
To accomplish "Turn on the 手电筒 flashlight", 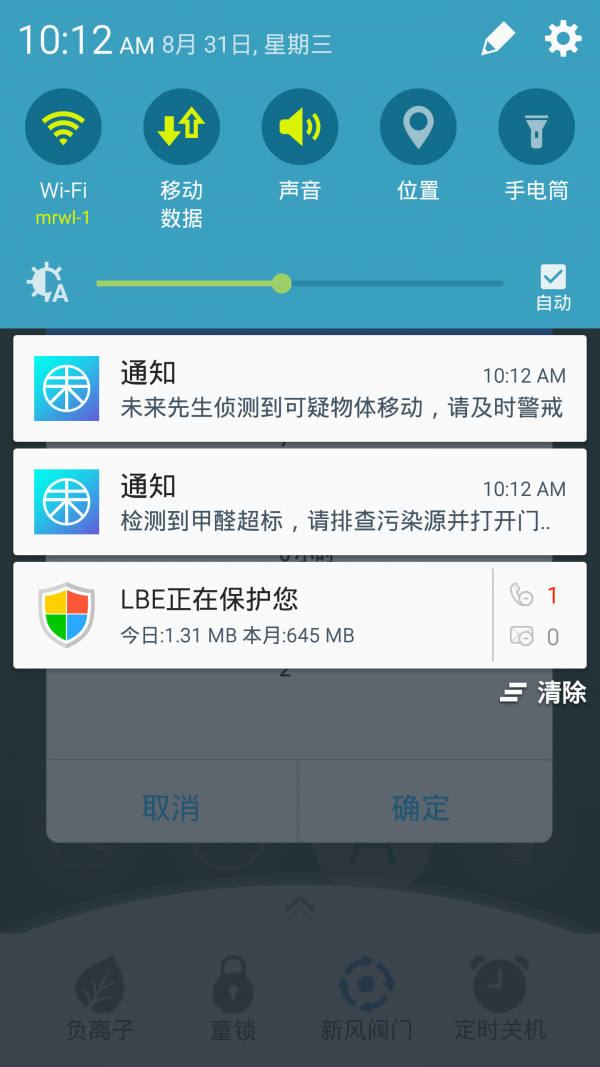I will (536, 127).
